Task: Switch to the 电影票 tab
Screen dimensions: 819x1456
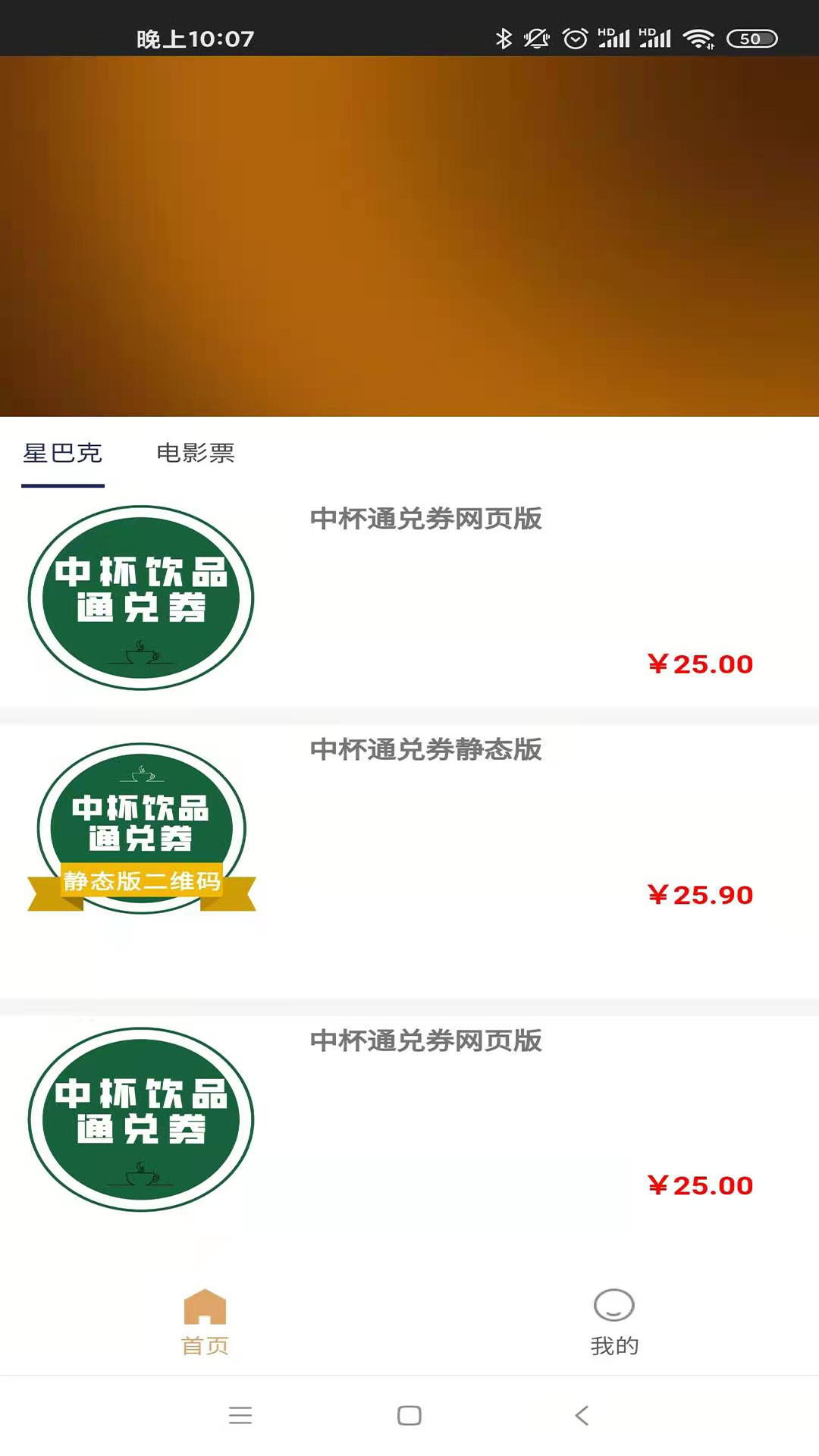Action: 196,453
